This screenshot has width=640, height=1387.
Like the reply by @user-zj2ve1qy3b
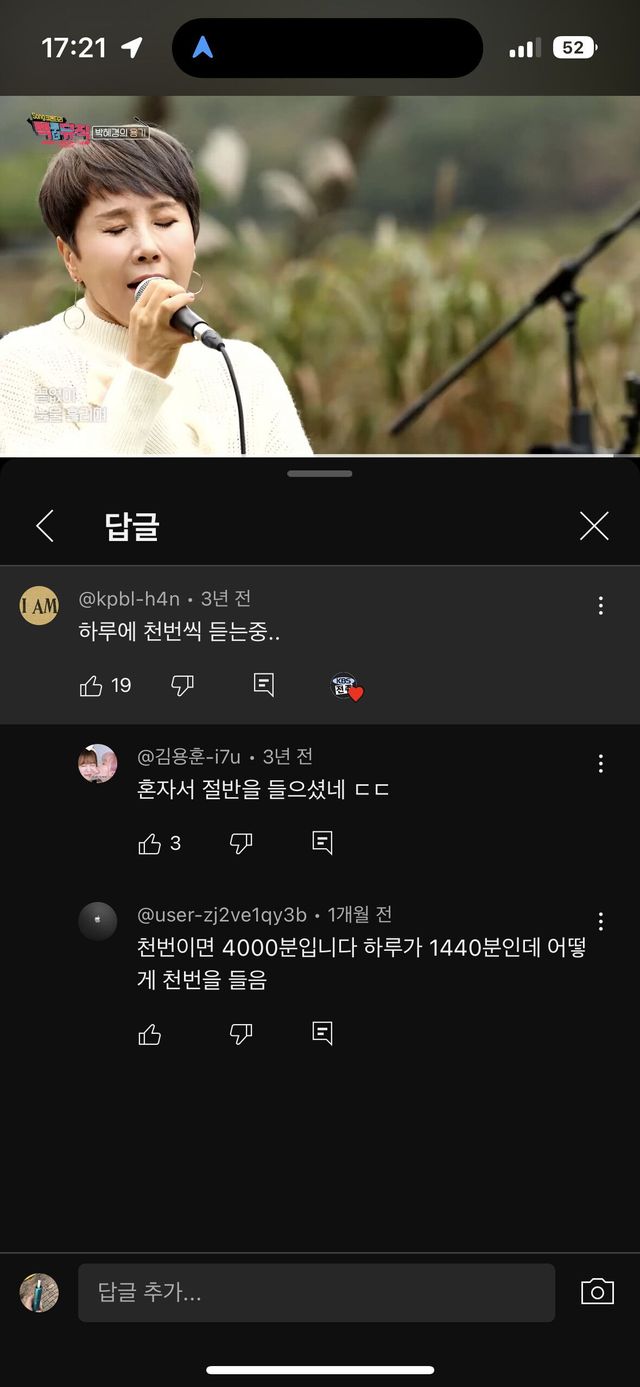[150, 1034]
